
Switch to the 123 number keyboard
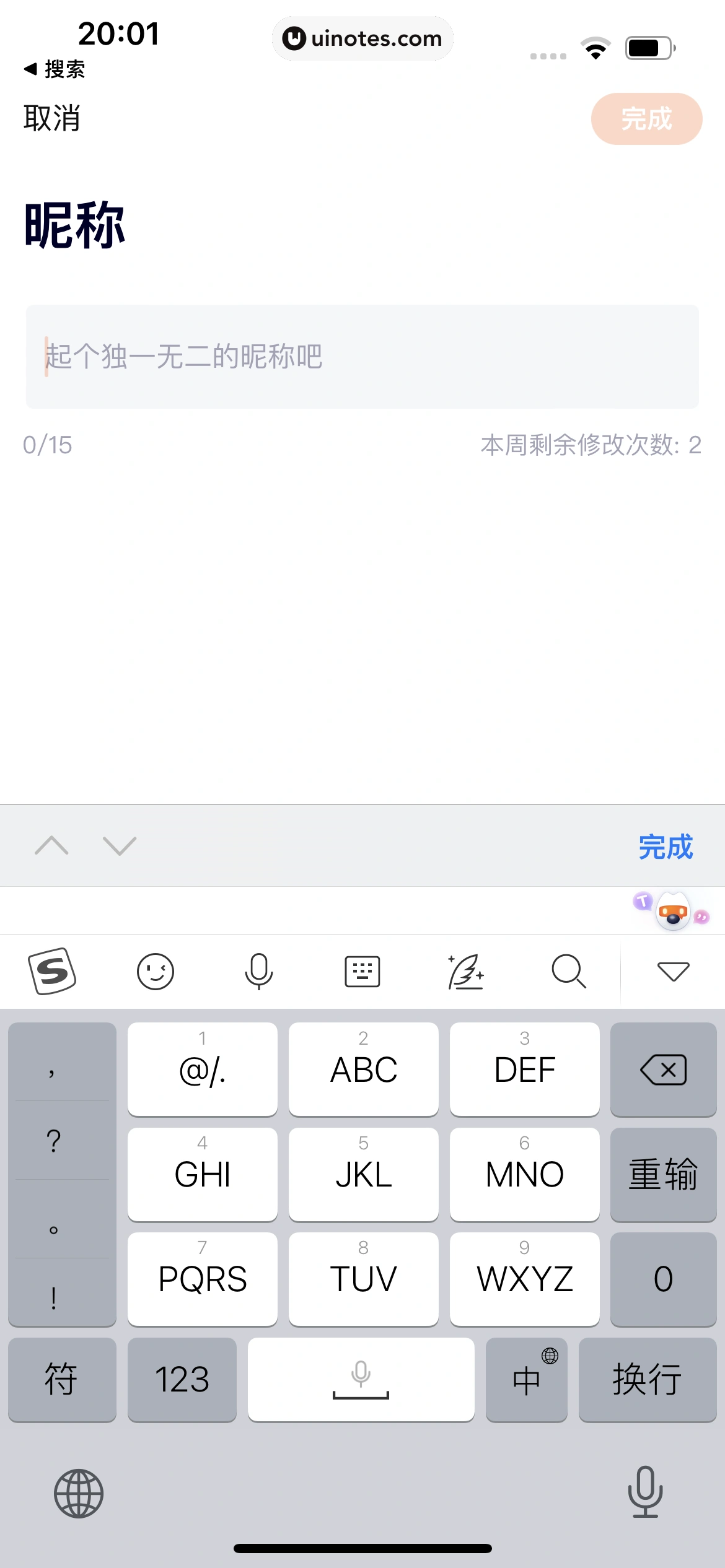[x=182, y=1379]
